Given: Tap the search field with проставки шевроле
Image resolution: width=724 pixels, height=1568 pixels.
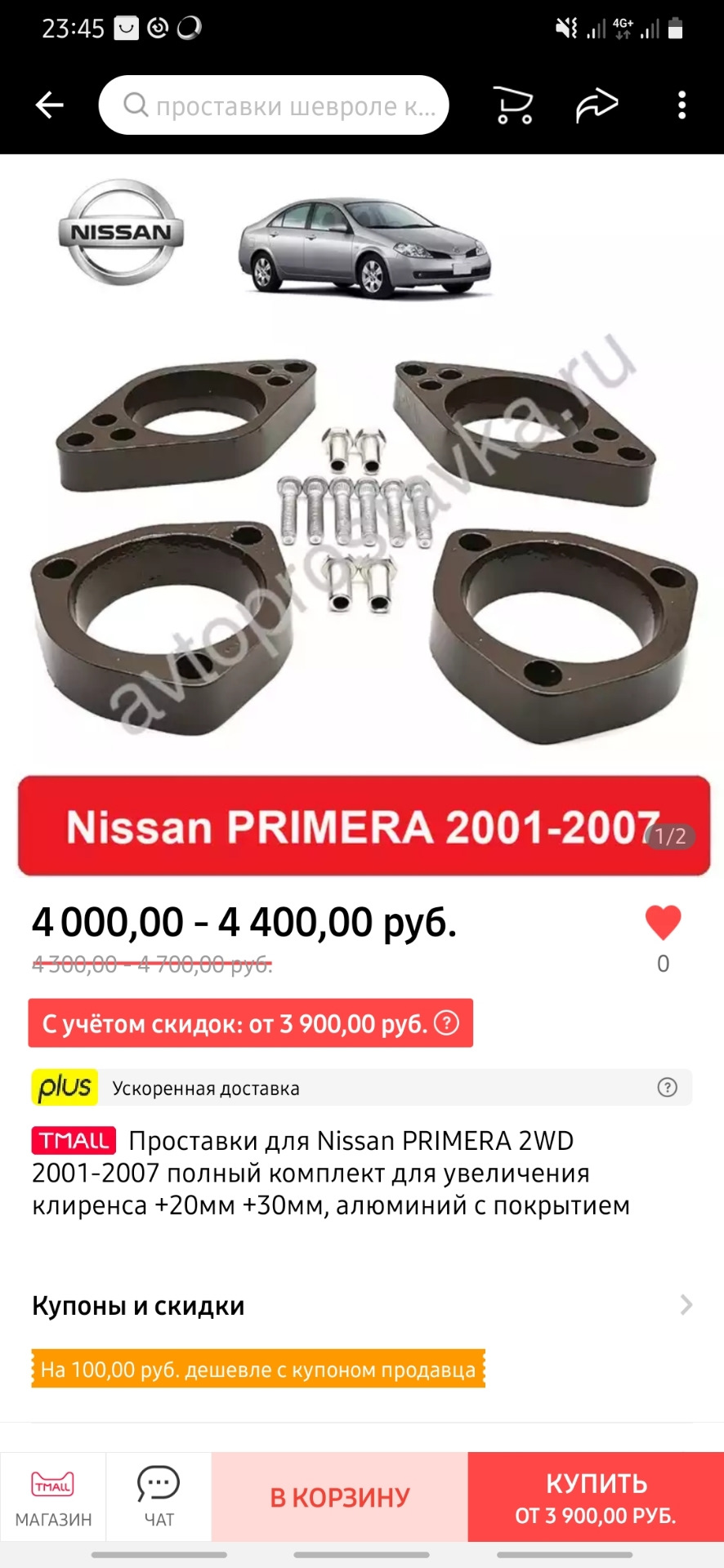Looking at the screenshot, I should [274, 105].
